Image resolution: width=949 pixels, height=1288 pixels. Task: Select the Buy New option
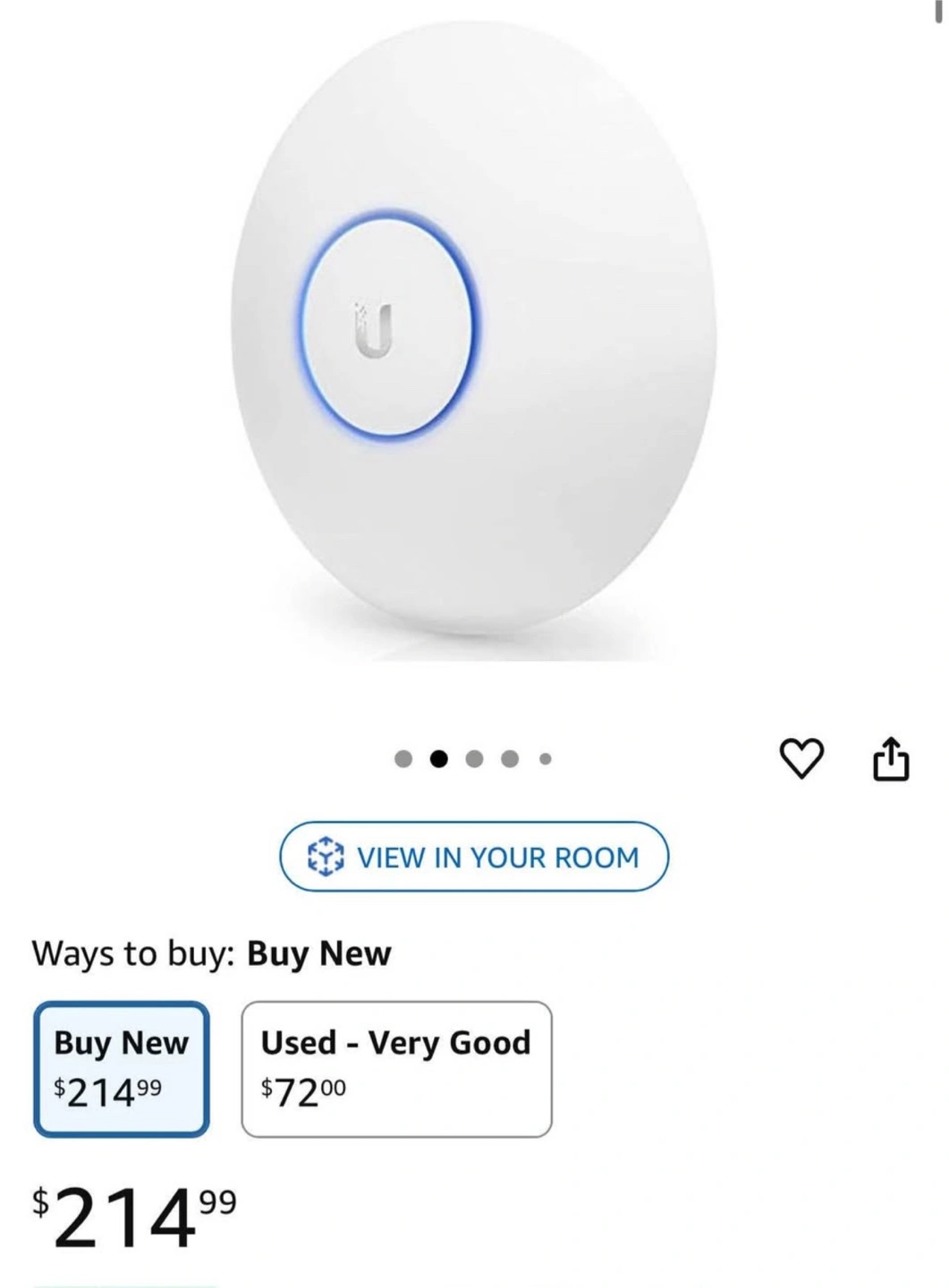122,1069
